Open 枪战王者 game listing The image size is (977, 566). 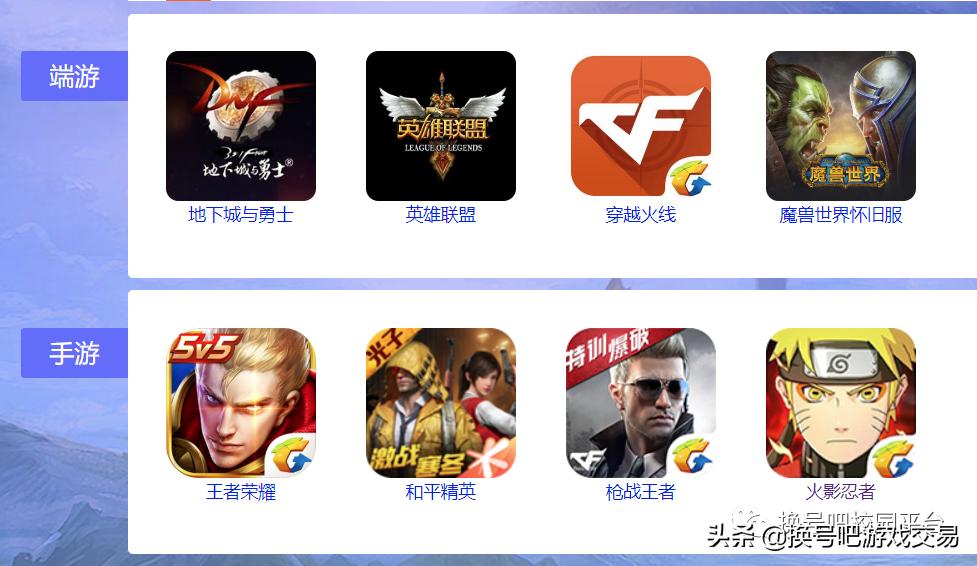click(641, 403)
